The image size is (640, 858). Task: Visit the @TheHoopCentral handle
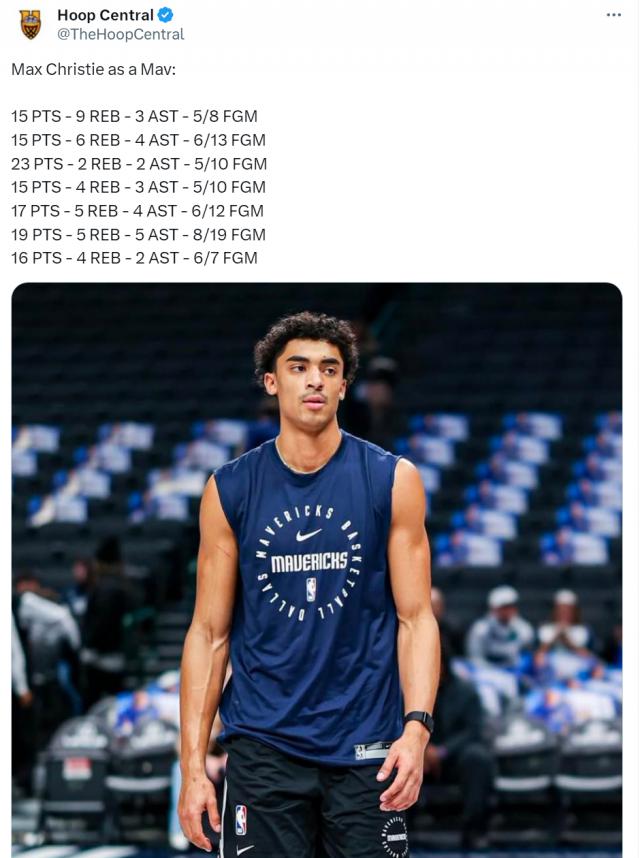click(120, 34)
